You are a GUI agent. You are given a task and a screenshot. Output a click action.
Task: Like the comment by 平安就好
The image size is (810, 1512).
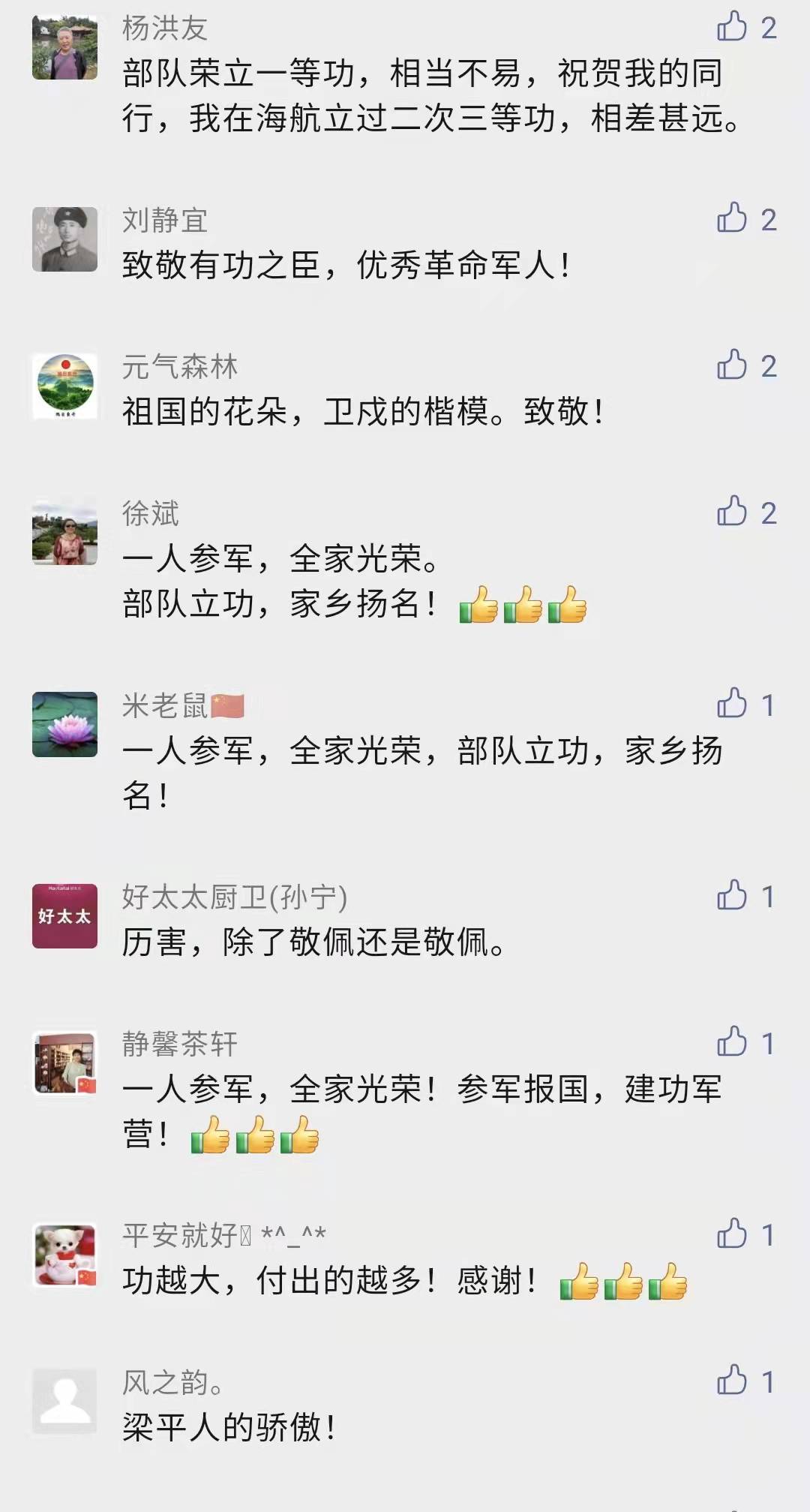[732, 1234]
